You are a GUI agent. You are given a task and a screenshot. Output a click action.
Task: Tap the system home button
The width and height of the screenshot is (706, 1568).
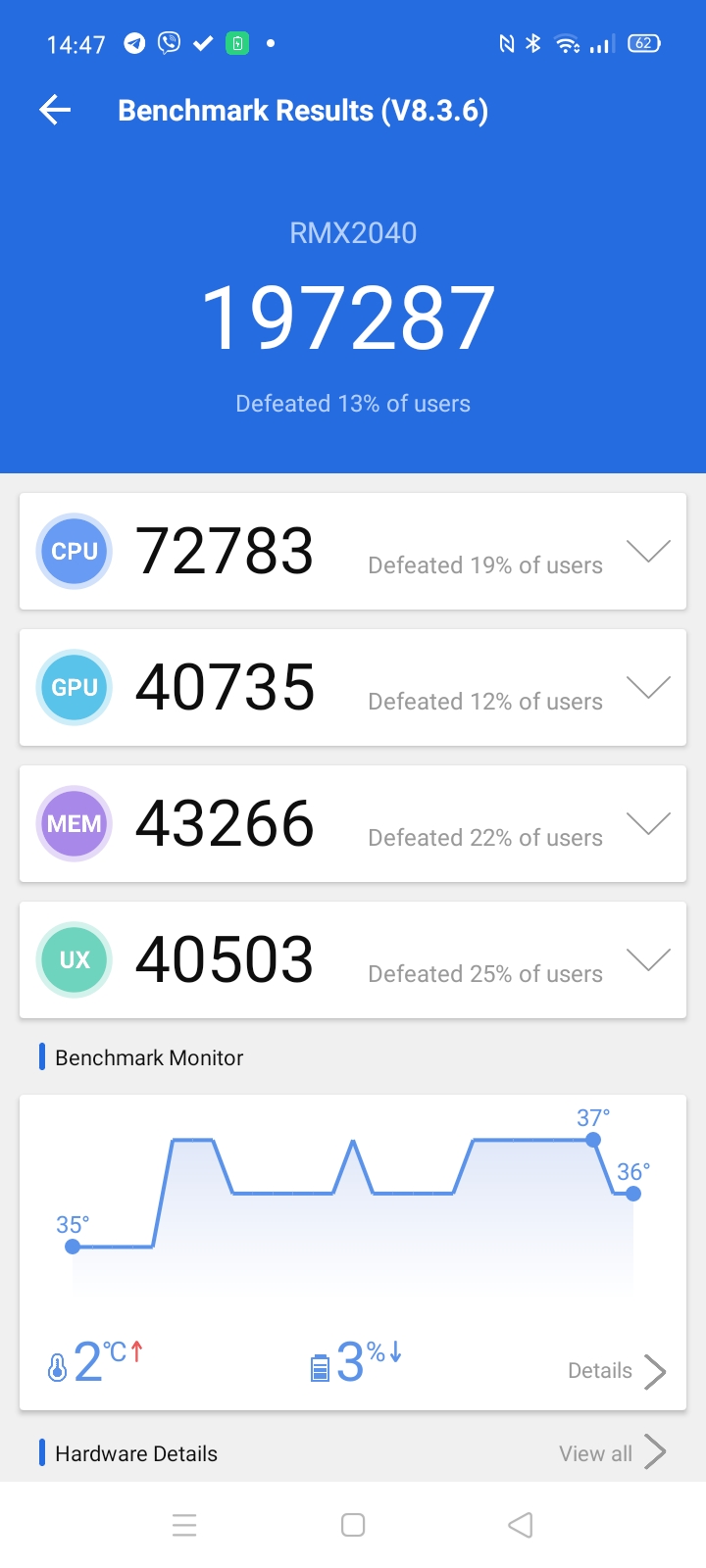pyautogui.click(x=353, y=1525)
